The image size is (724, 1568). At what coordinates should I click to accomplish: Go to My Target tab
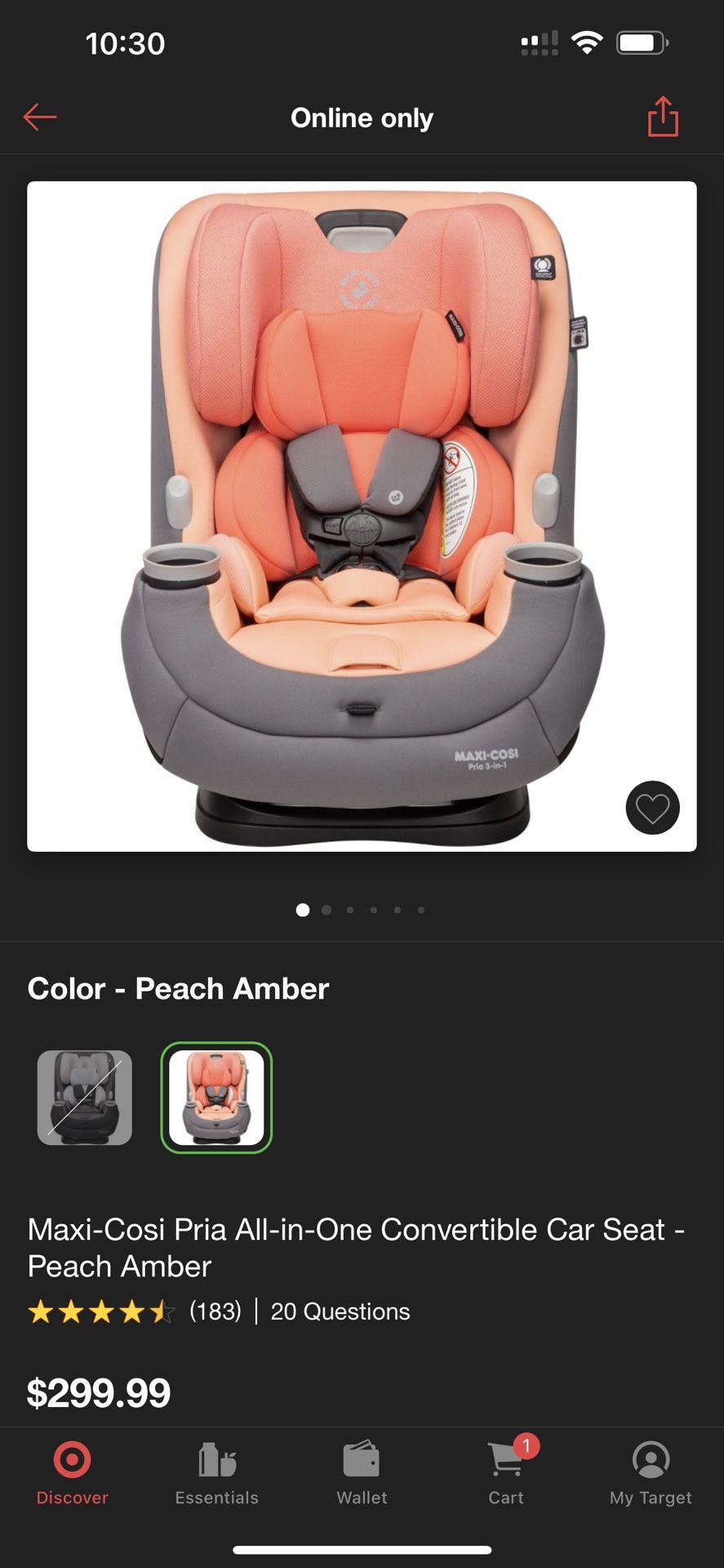click(651, 1474)
